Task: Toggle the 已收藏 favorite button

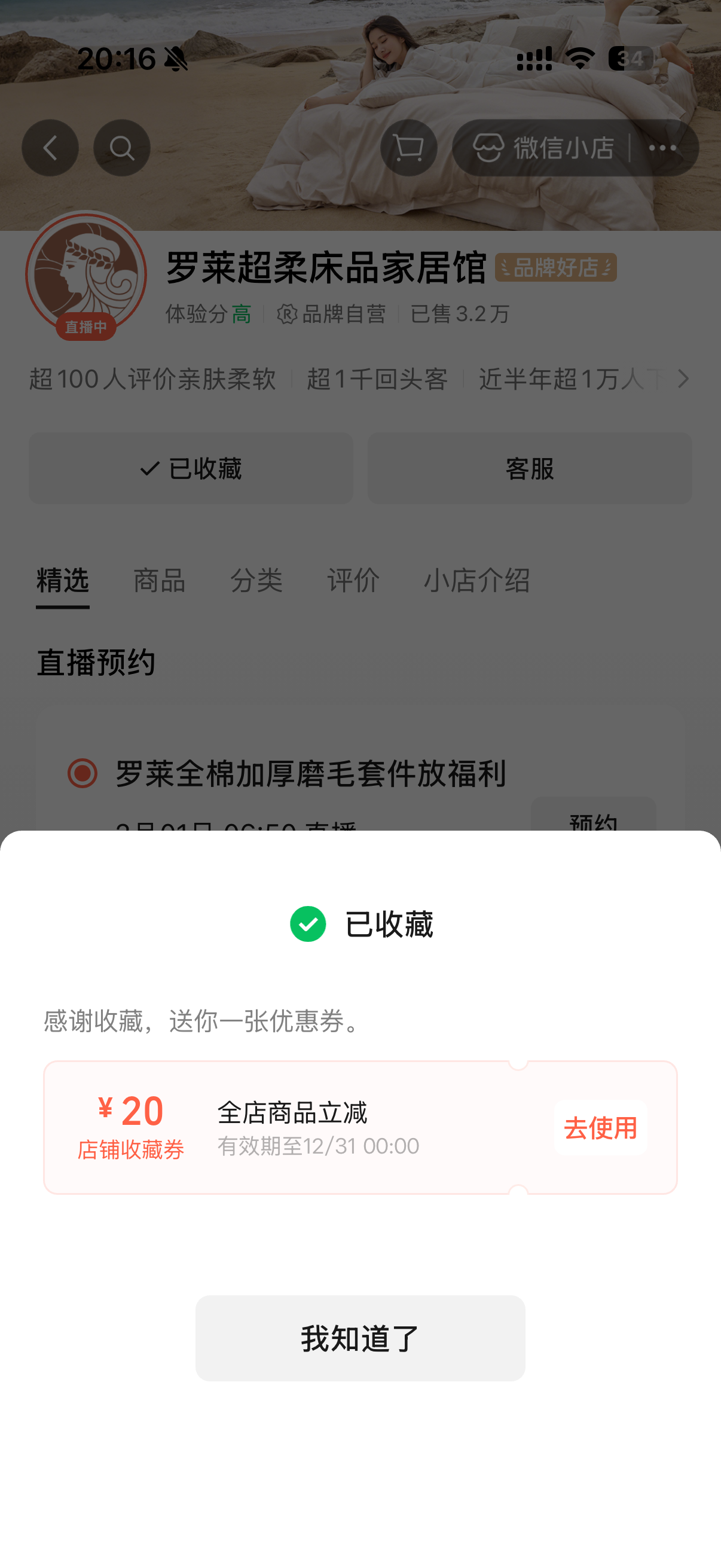Action: (191, 468)
